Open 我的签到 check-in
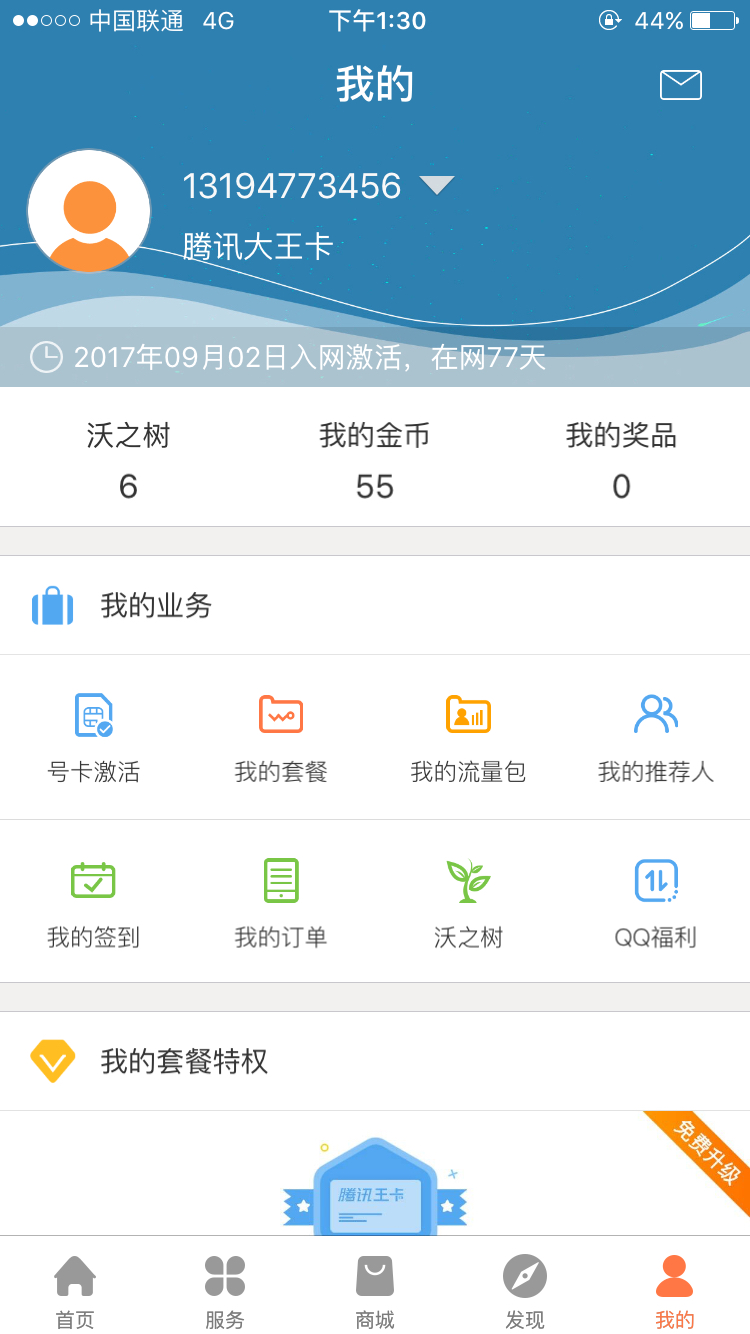This screenshot has height=1334, width=750. pyautogui.click(x=94, y=903)
